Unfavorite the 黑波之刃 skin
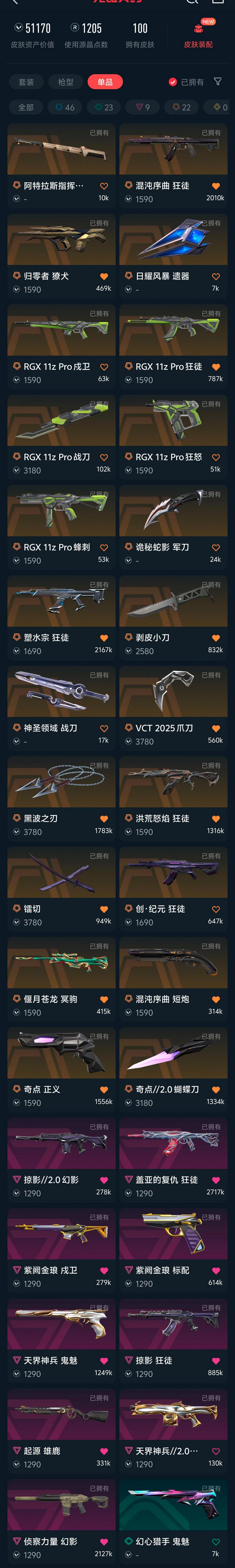Image resolution: width=235 pixels, height=1568 pixels. (x=104, y=819)
